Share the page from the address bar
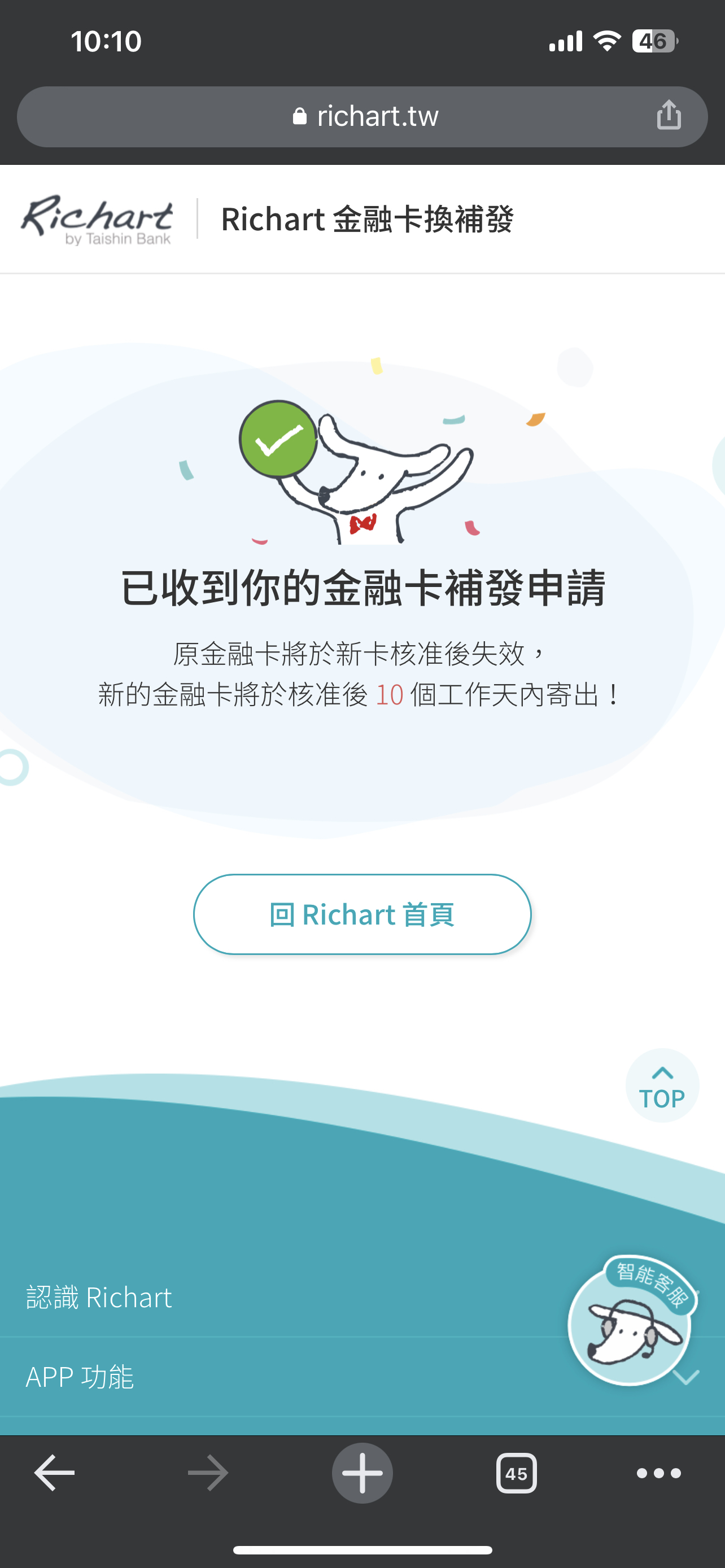725x1568 pixels. click(669, 116)
